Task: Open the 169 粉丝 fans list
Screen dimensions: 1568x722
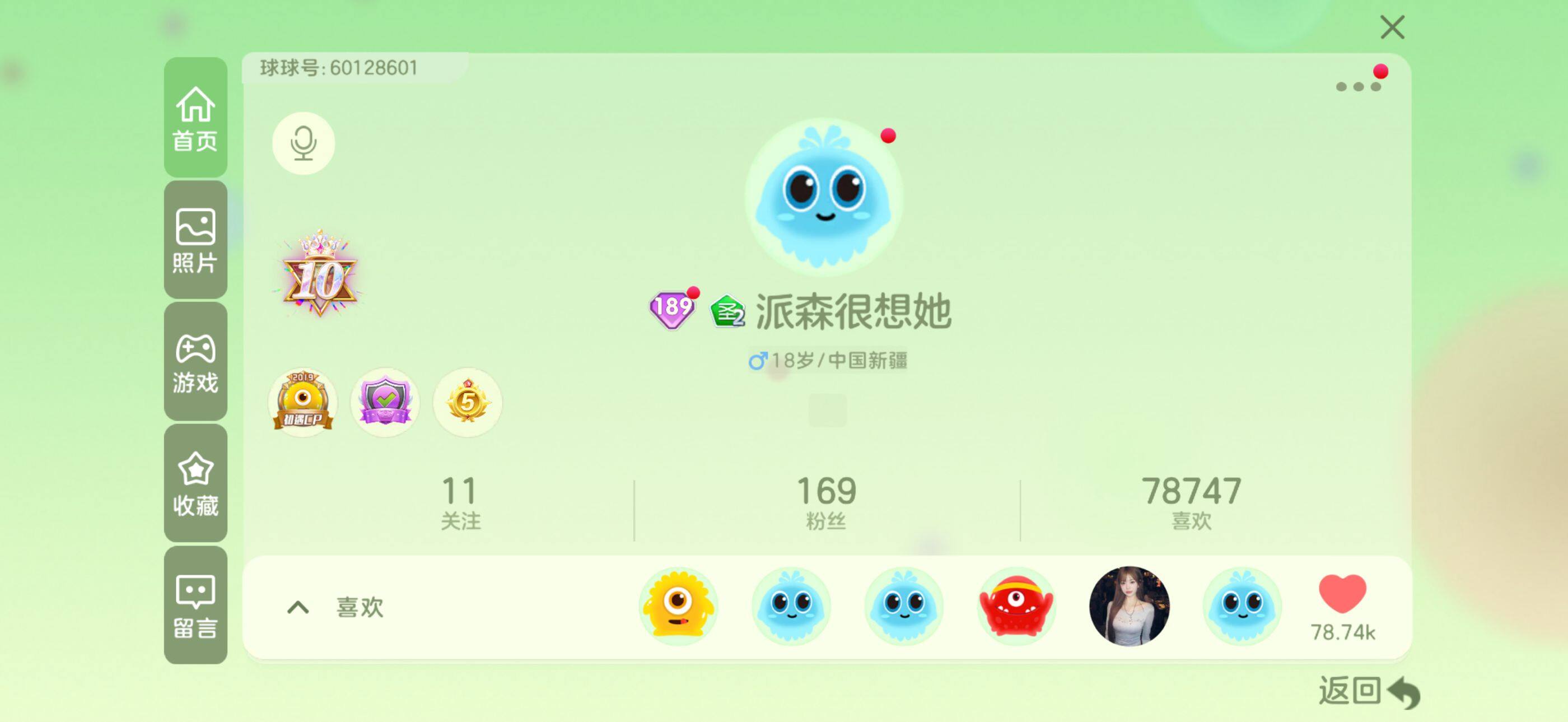Action: click(x=826, y=503)
